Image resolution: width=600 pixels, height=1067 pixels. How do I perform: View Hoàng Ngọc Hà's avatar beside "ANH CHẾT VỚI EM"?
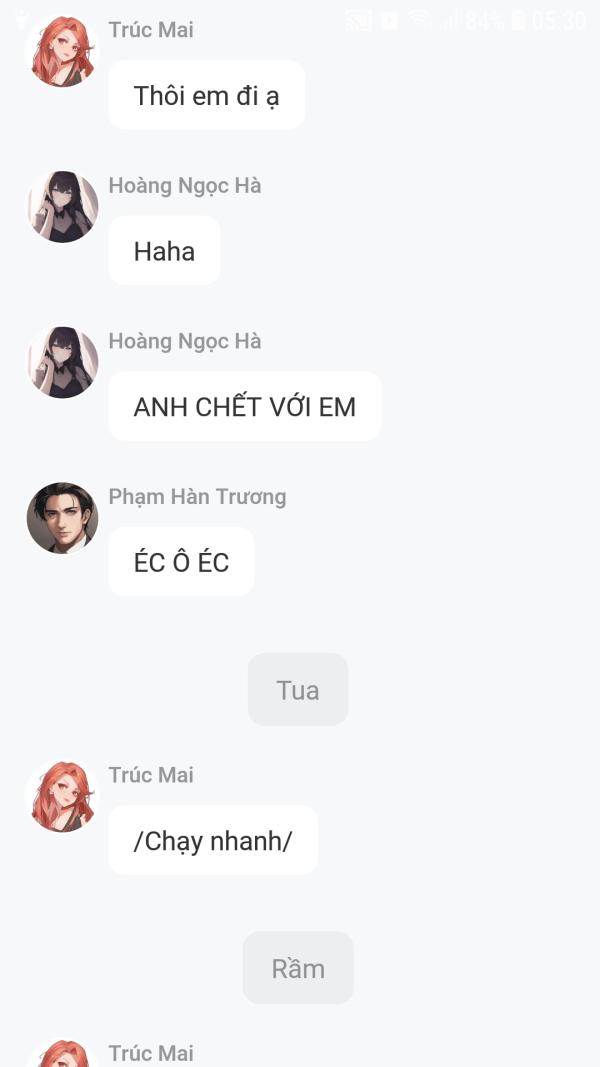click(62, 362)
